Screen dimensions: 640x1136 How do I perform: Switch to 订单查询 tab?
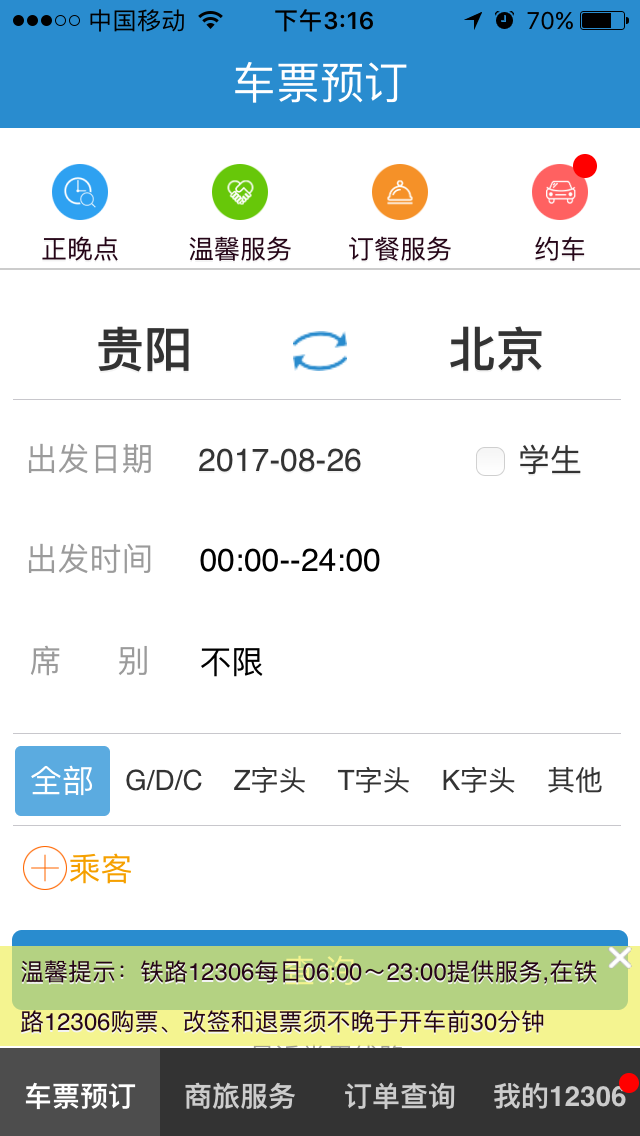coord(400,1096)
